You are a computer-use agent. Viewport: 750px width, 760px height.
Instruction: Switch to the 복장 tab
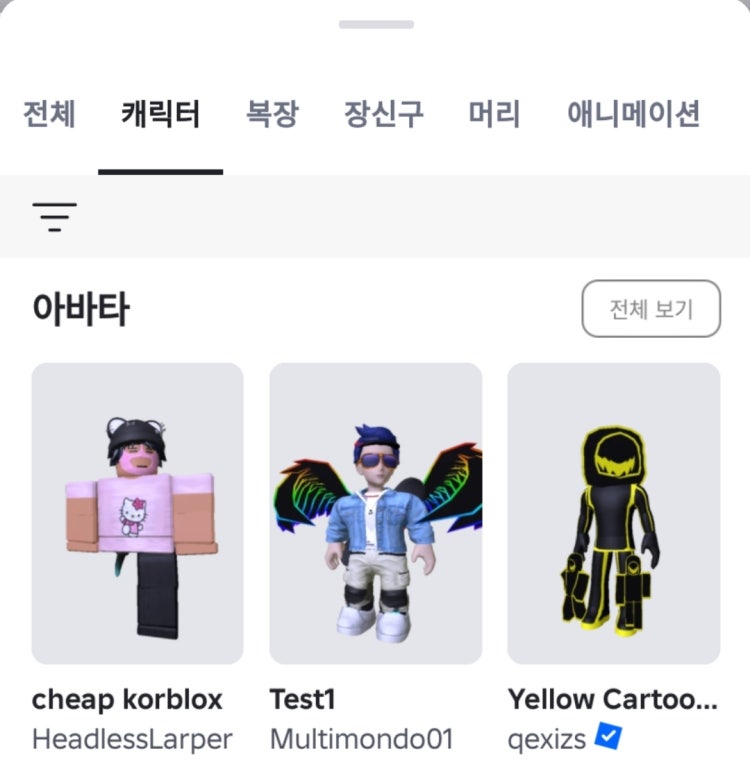click(272, 114)
